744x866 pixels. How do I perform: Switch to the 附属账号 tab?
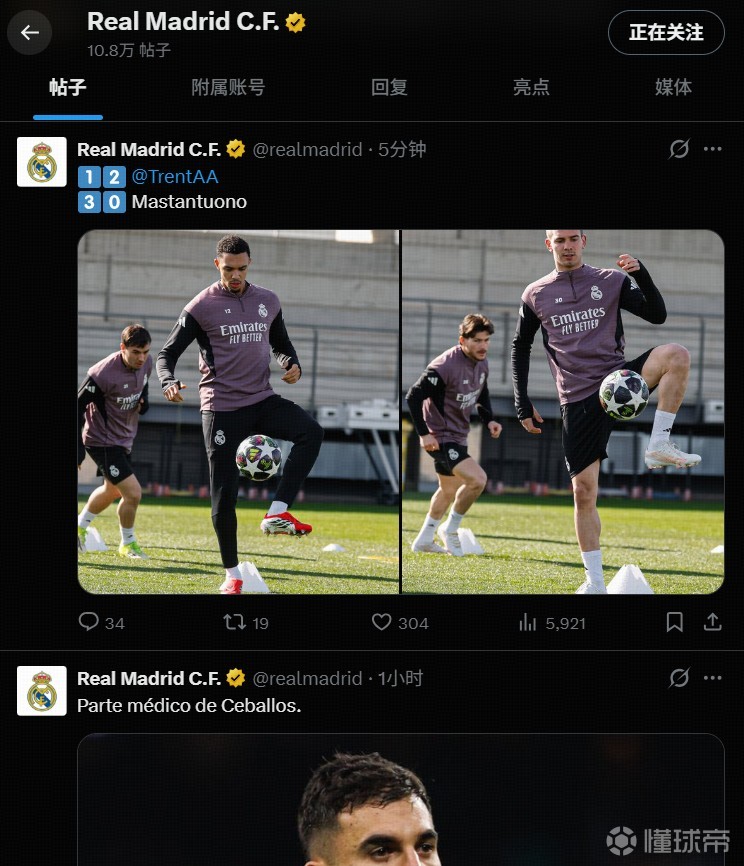228,88
